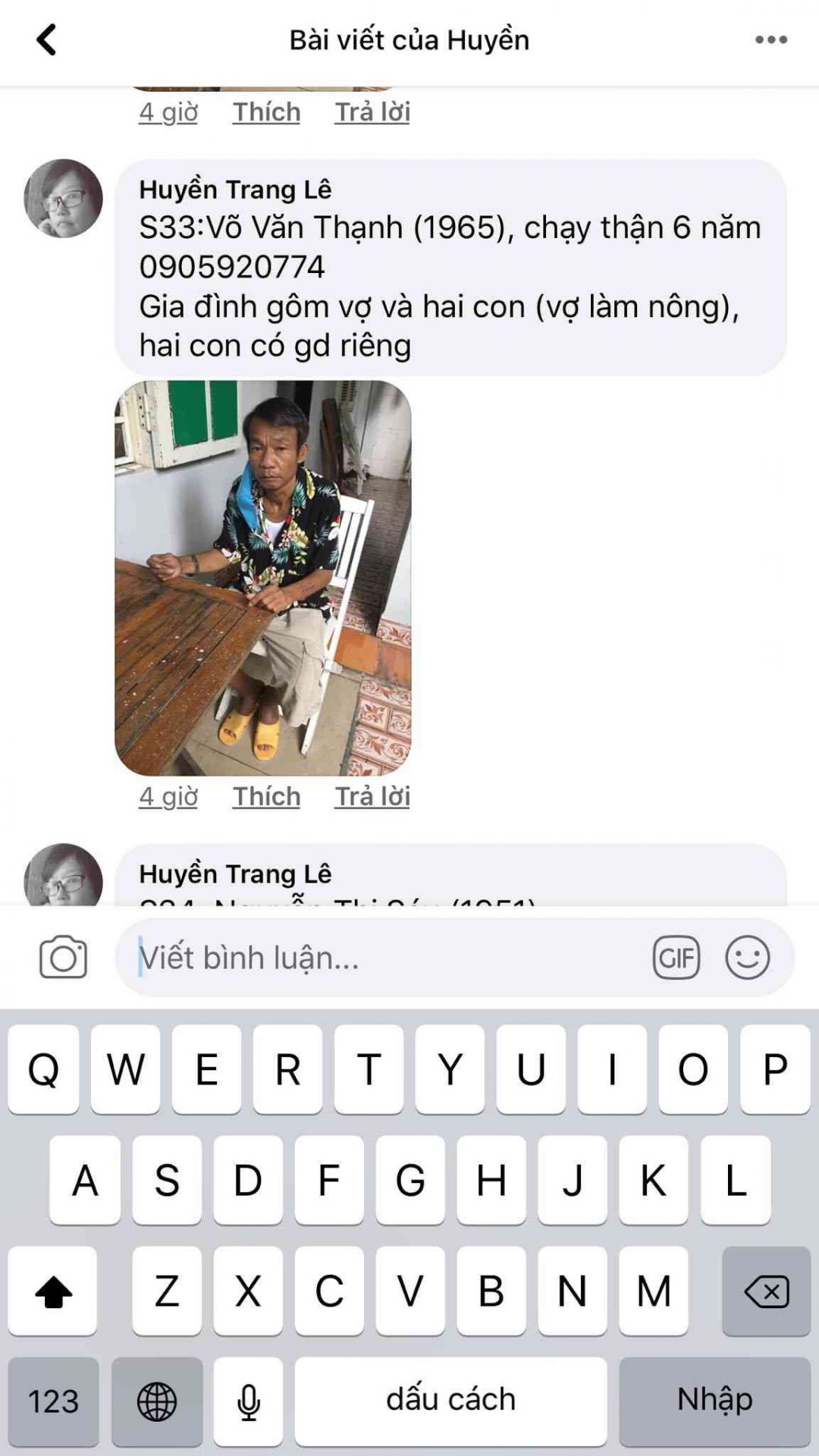This screenshot has height=1456, width=819.
Task: Reply to the S33 Võ Văn Thạnh comment
Action: point(372,796)
